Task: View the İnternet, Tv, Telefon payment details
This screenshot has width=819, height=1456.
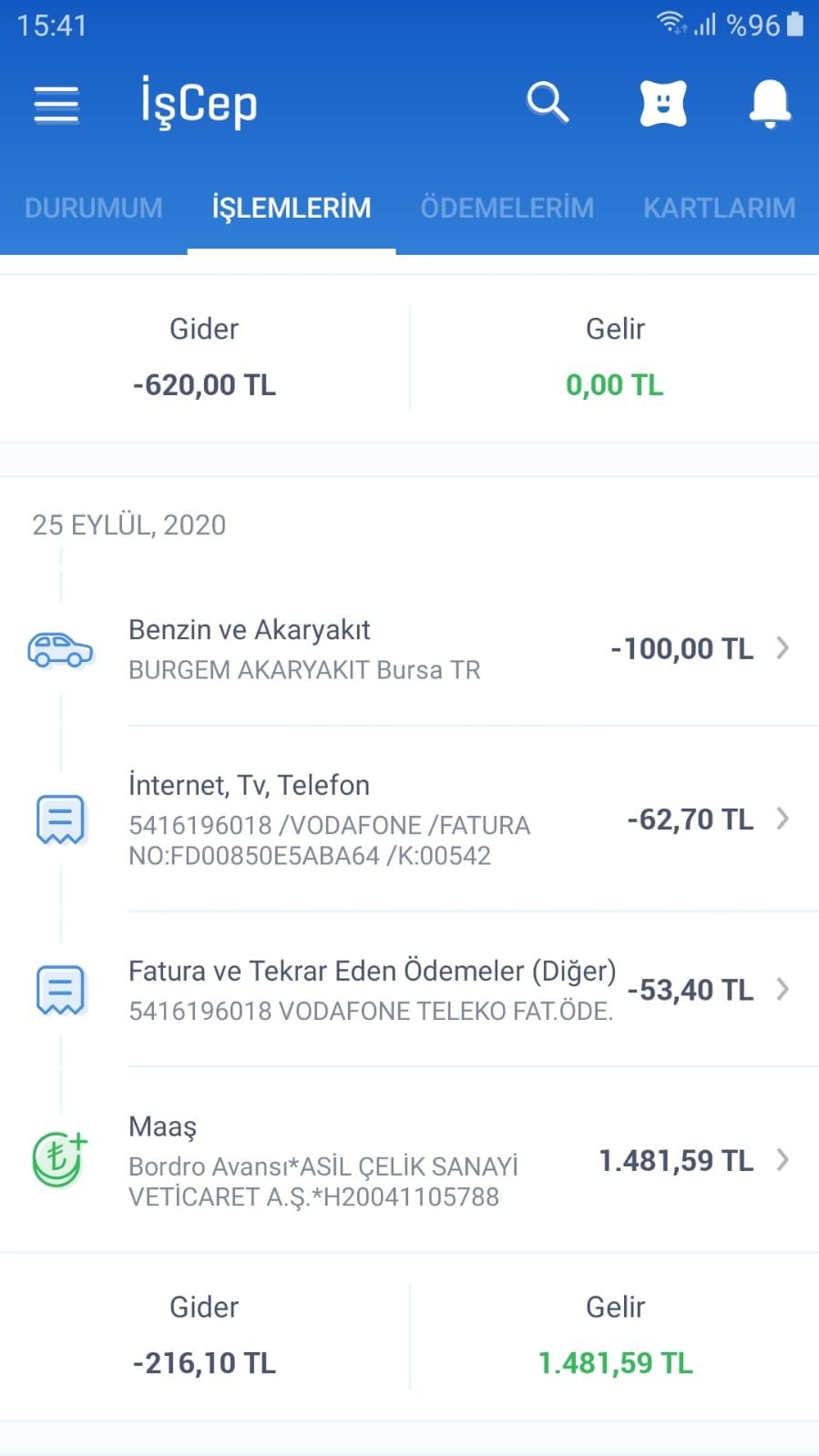Action: pyautogui.click(x=409, y=819)
